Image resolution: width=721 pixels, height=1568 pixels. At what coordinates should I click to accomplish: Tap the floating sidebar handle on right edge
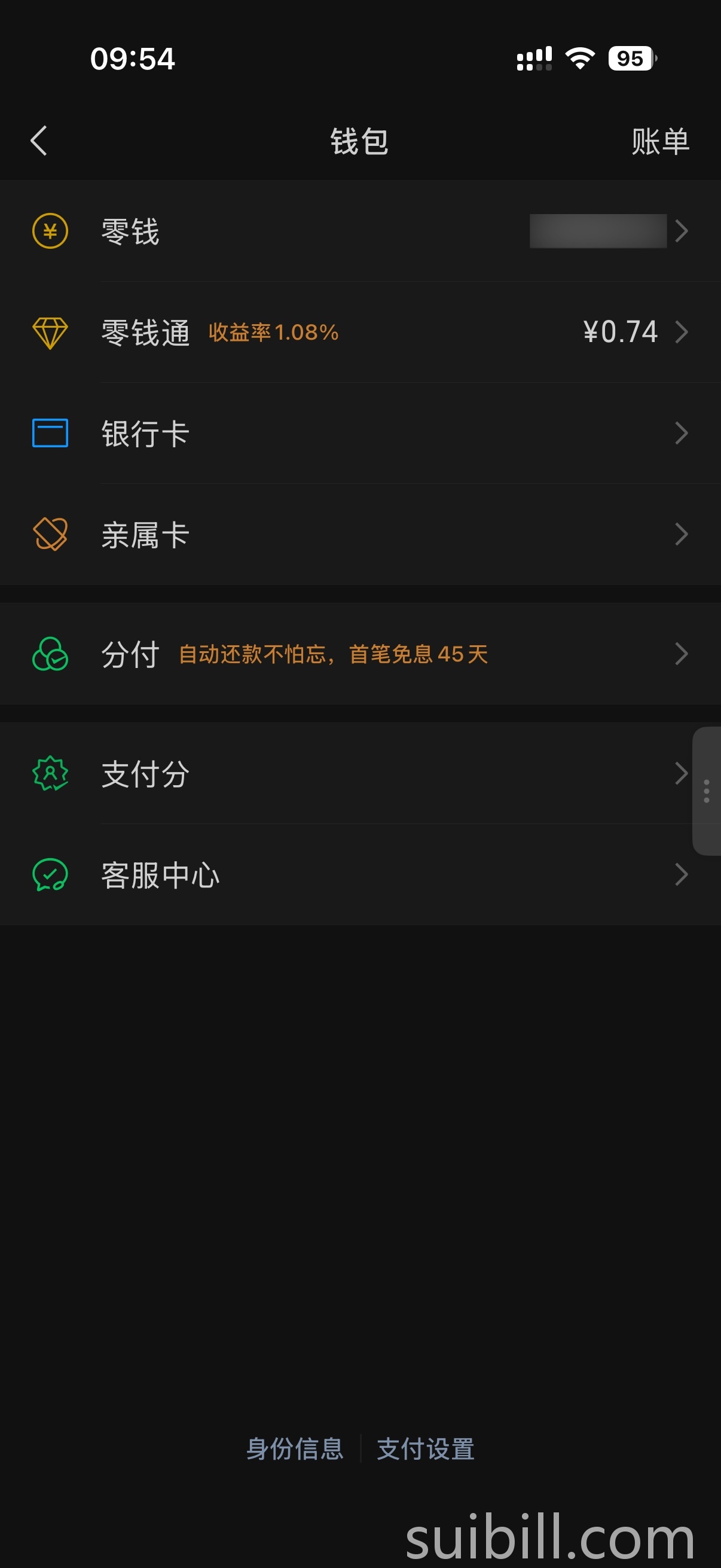point(707,791)
